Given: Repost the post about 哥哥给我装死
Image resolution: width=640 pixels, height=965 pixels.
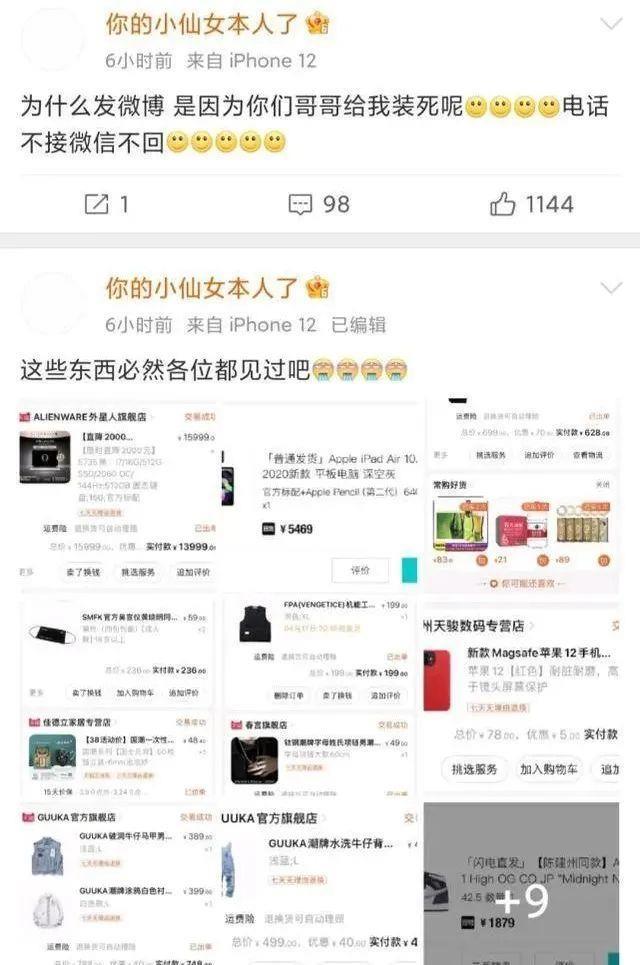Looking at the screenshot, I should click(x=107, y=204).
